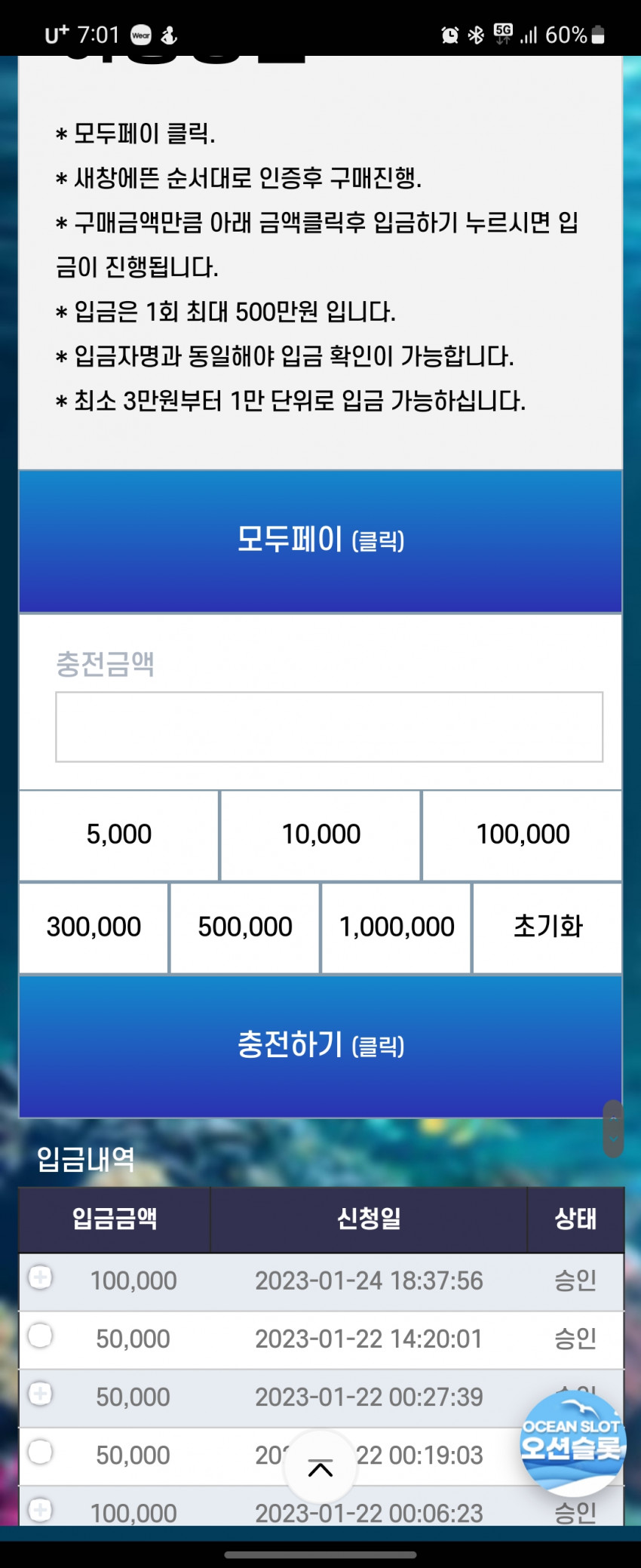Select the 10,000 amount button
The image size is (641, 1568).
[x=320, y=835]
